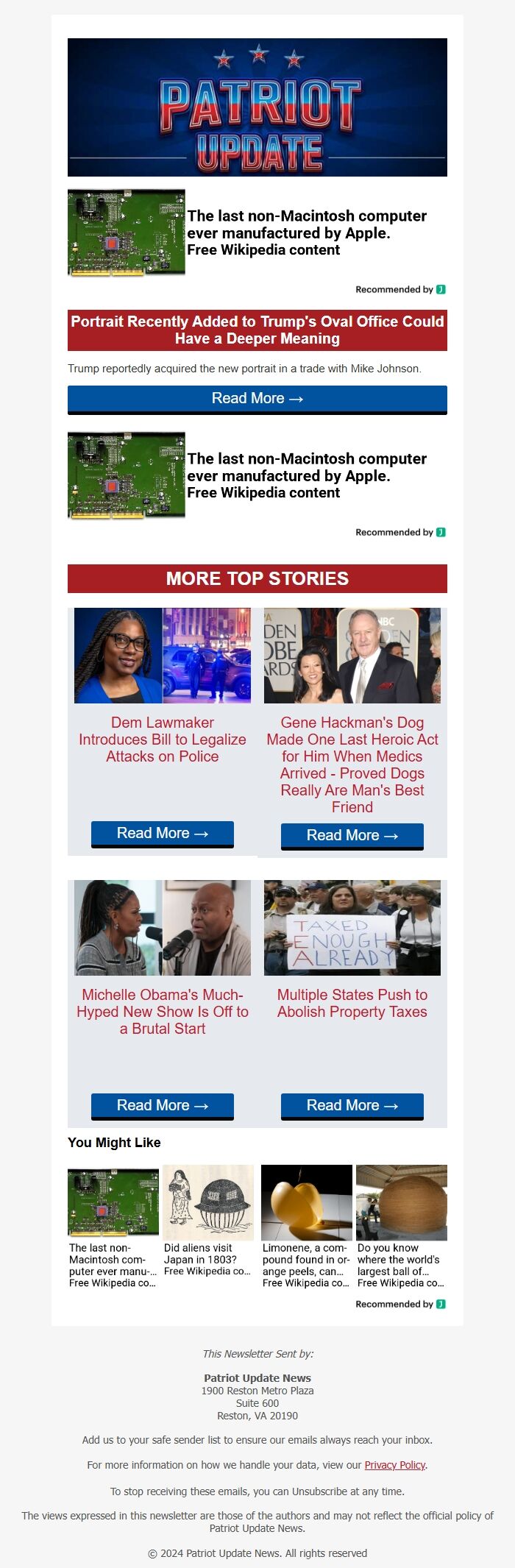Open the Michelle Obama podcast image
The height and width of the screenshot is (1568, 515).
[x=162, y=927]
